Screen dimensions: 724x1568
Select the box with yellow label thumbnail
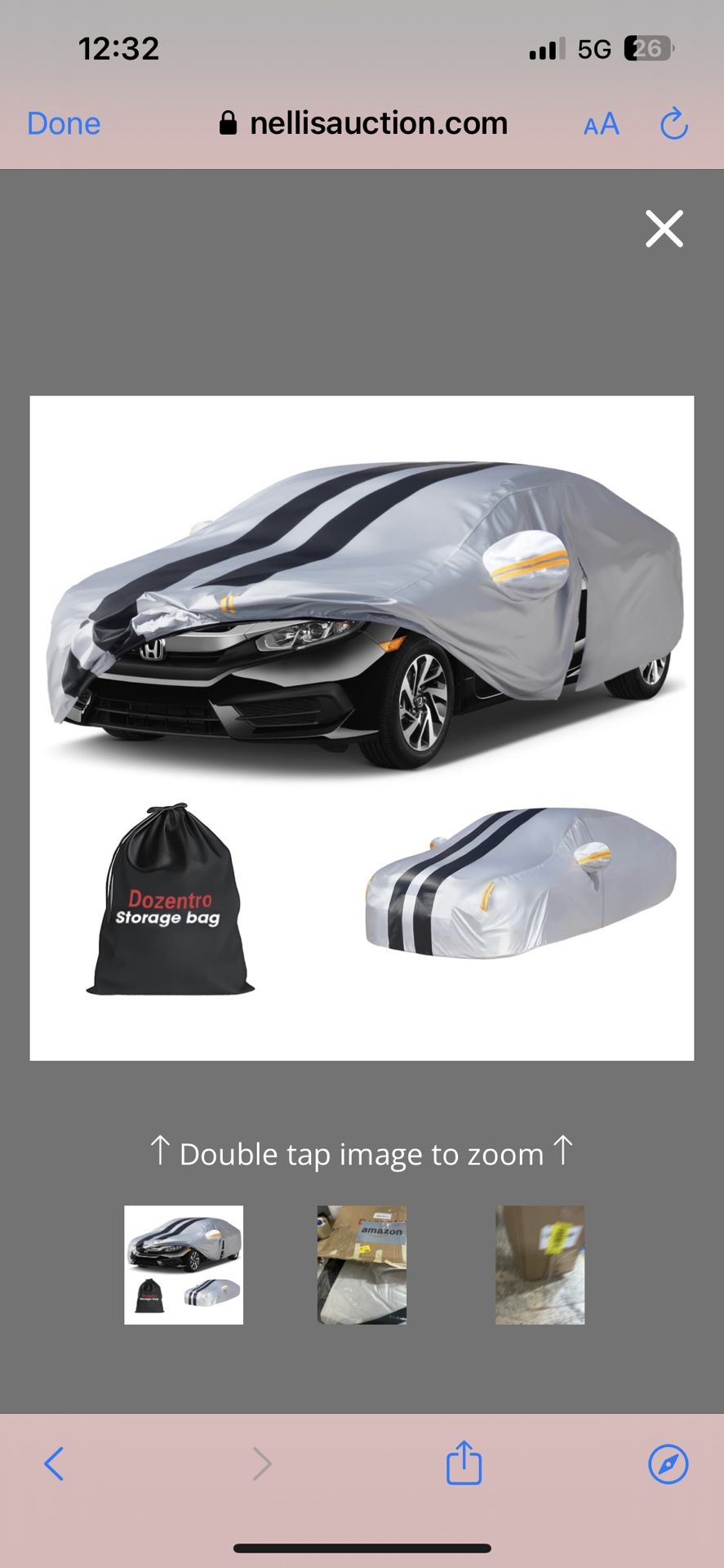click(x=540, y=1264)
